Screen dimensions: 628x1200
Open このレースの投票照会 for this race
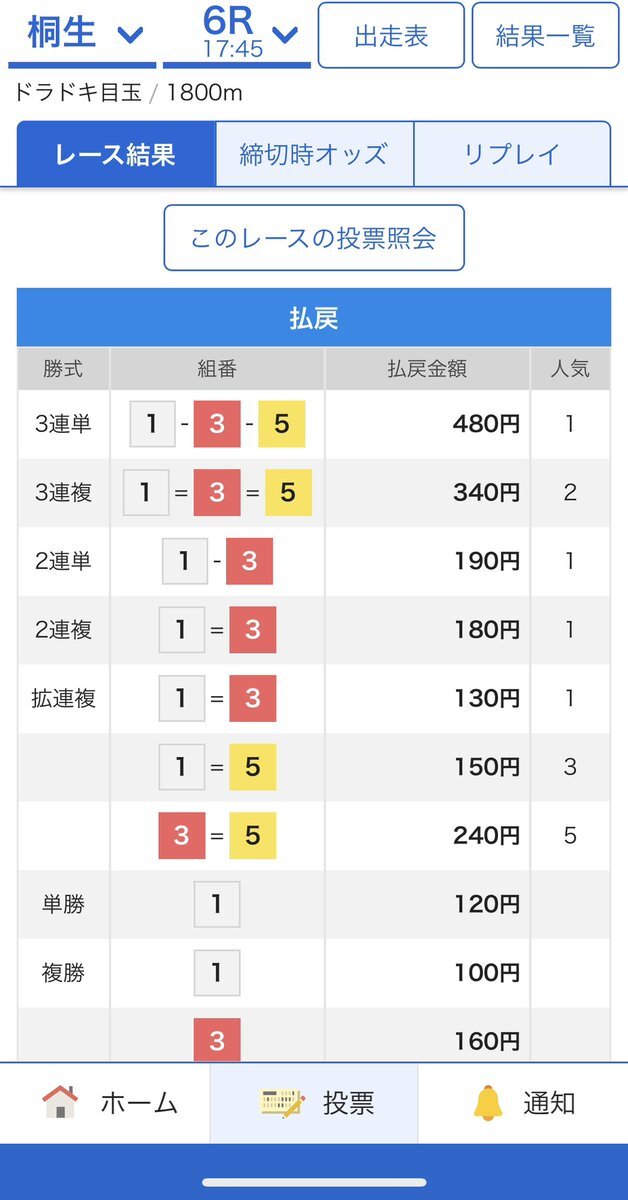point(314,238)
